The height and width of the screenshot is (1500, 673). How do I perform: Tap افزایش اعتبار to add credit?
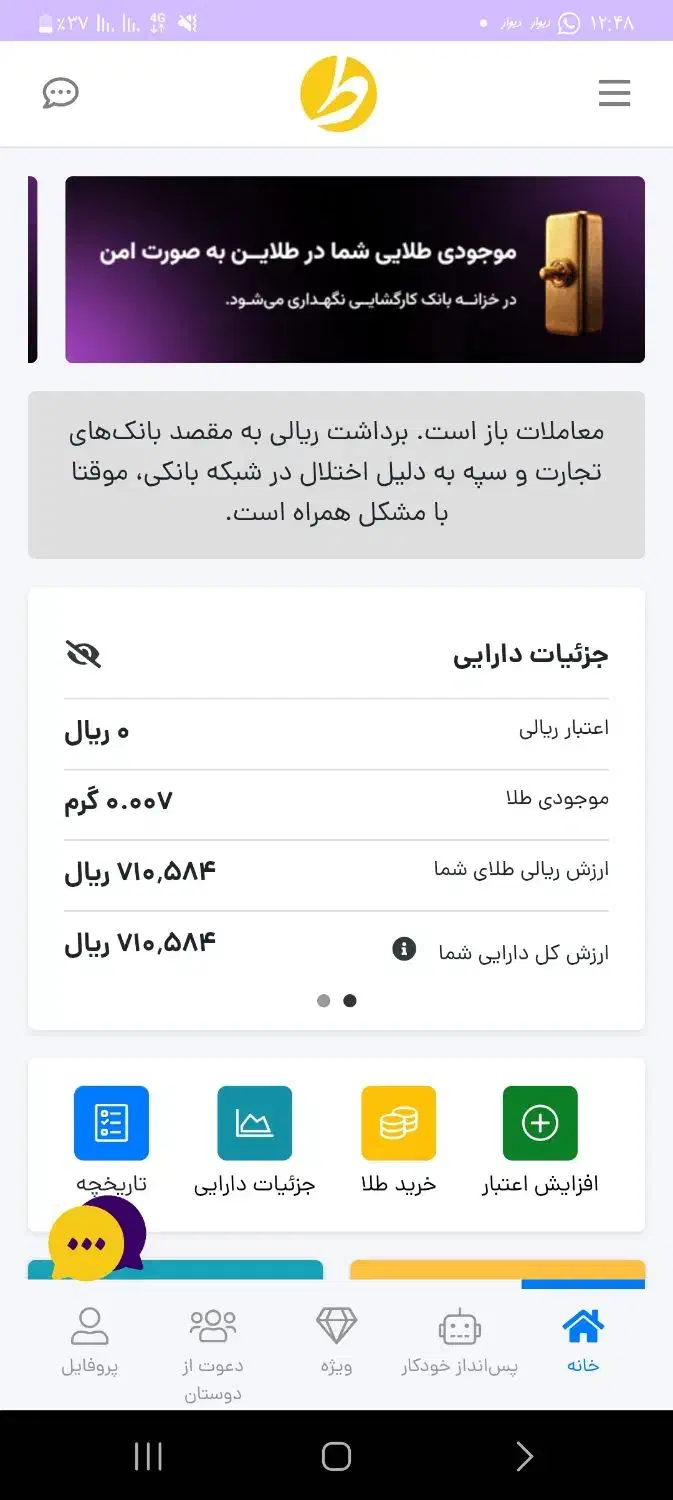pos(540,1140)
